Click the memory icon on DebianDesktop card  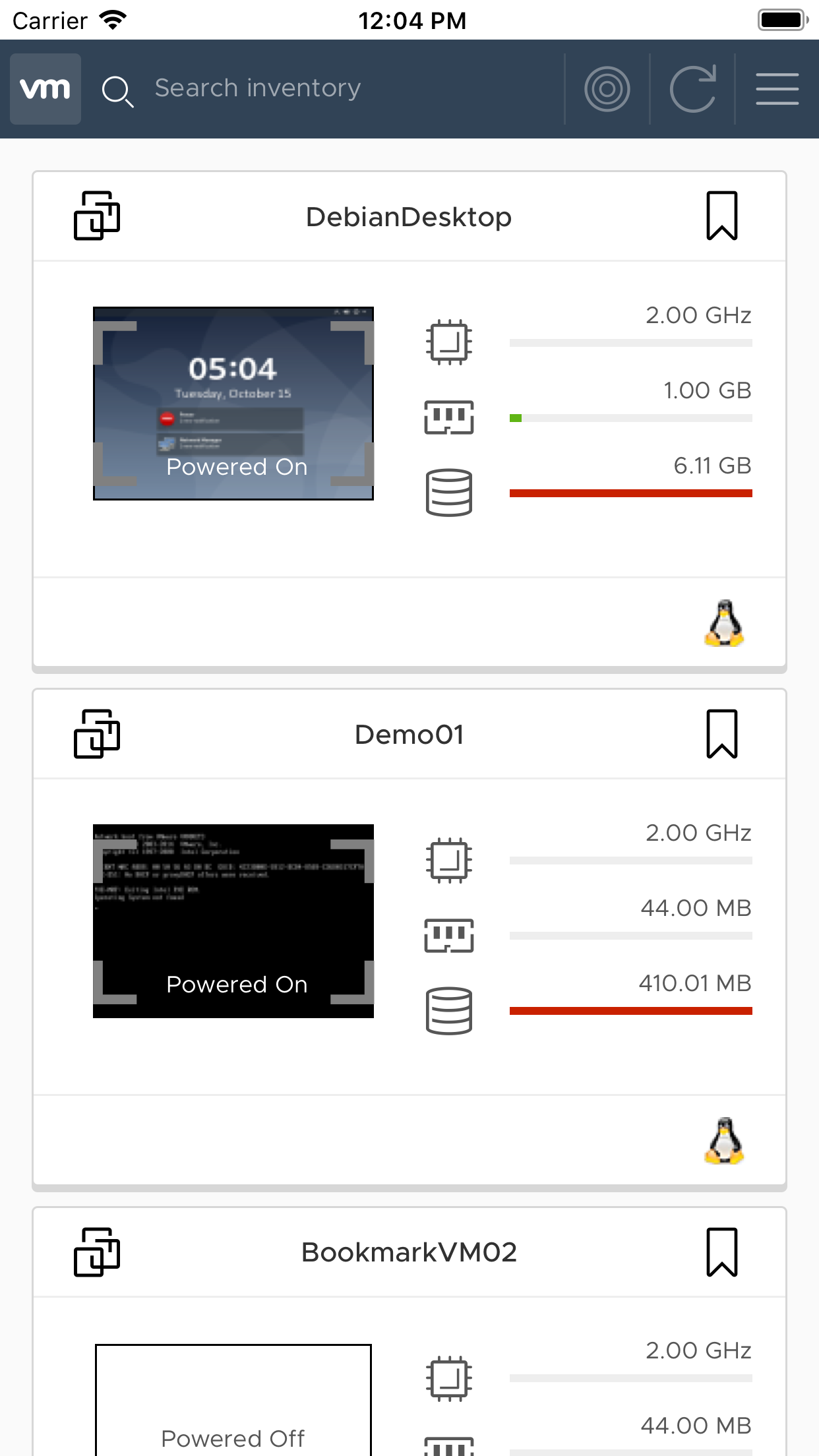[x=448, y=417]
